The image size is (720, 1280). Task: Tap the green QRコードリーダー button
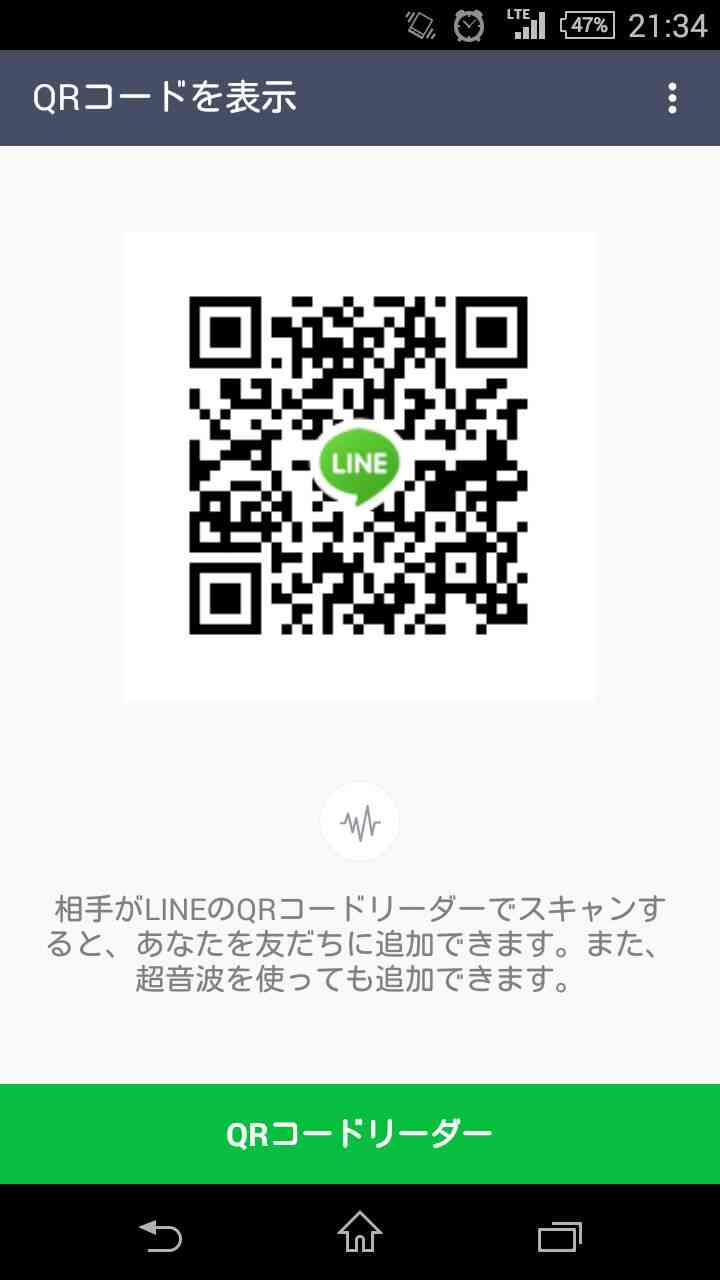point(360,1133)
